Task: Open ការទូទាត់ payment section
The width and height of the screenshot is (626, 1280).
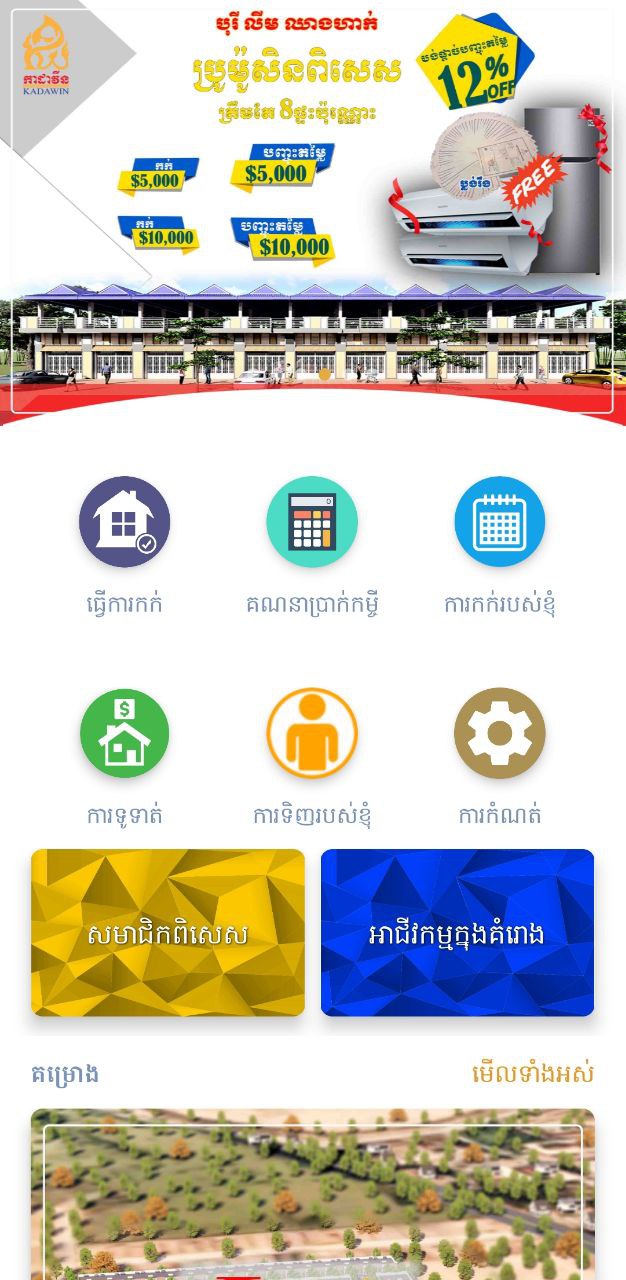Action: tap(124, 733)
